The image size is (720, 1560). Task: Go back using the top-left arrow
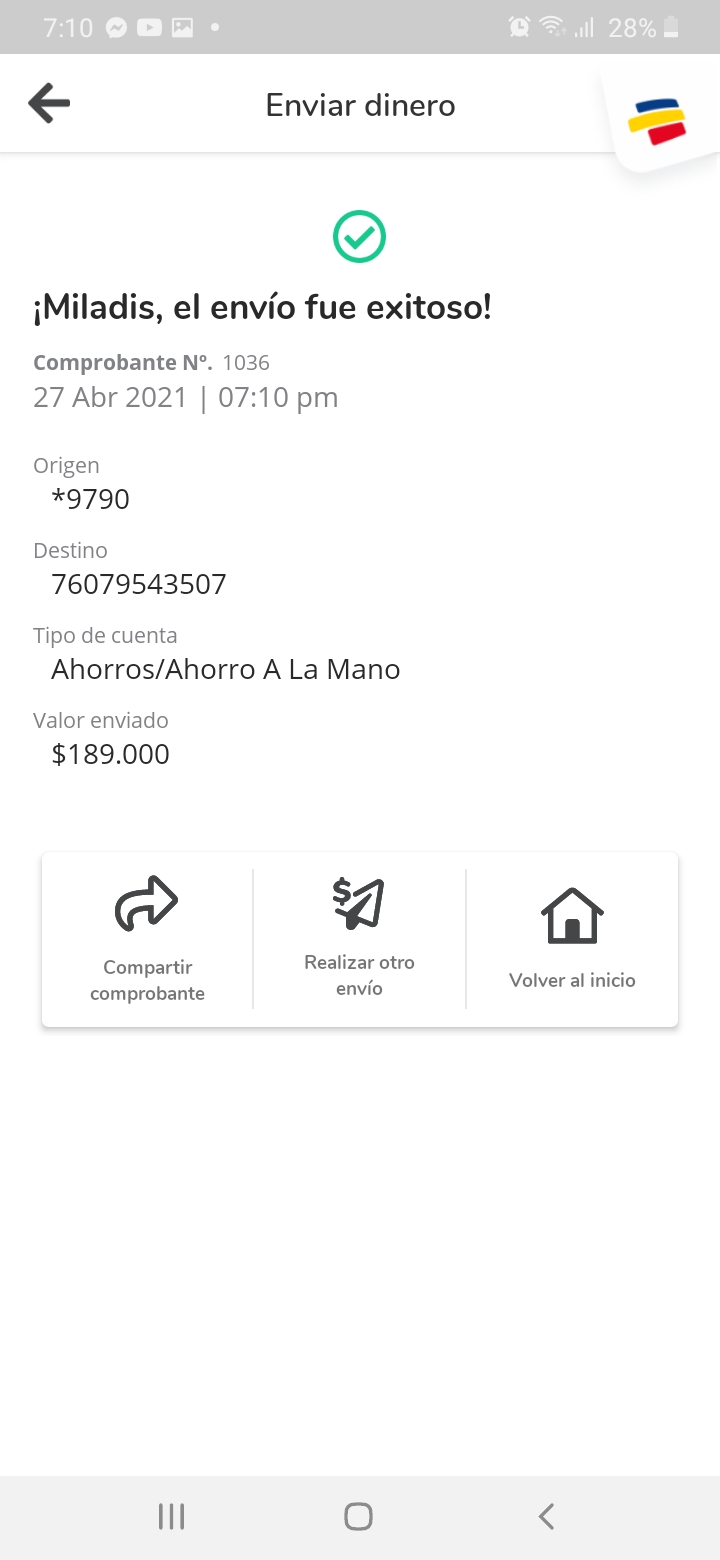[49, 103]
